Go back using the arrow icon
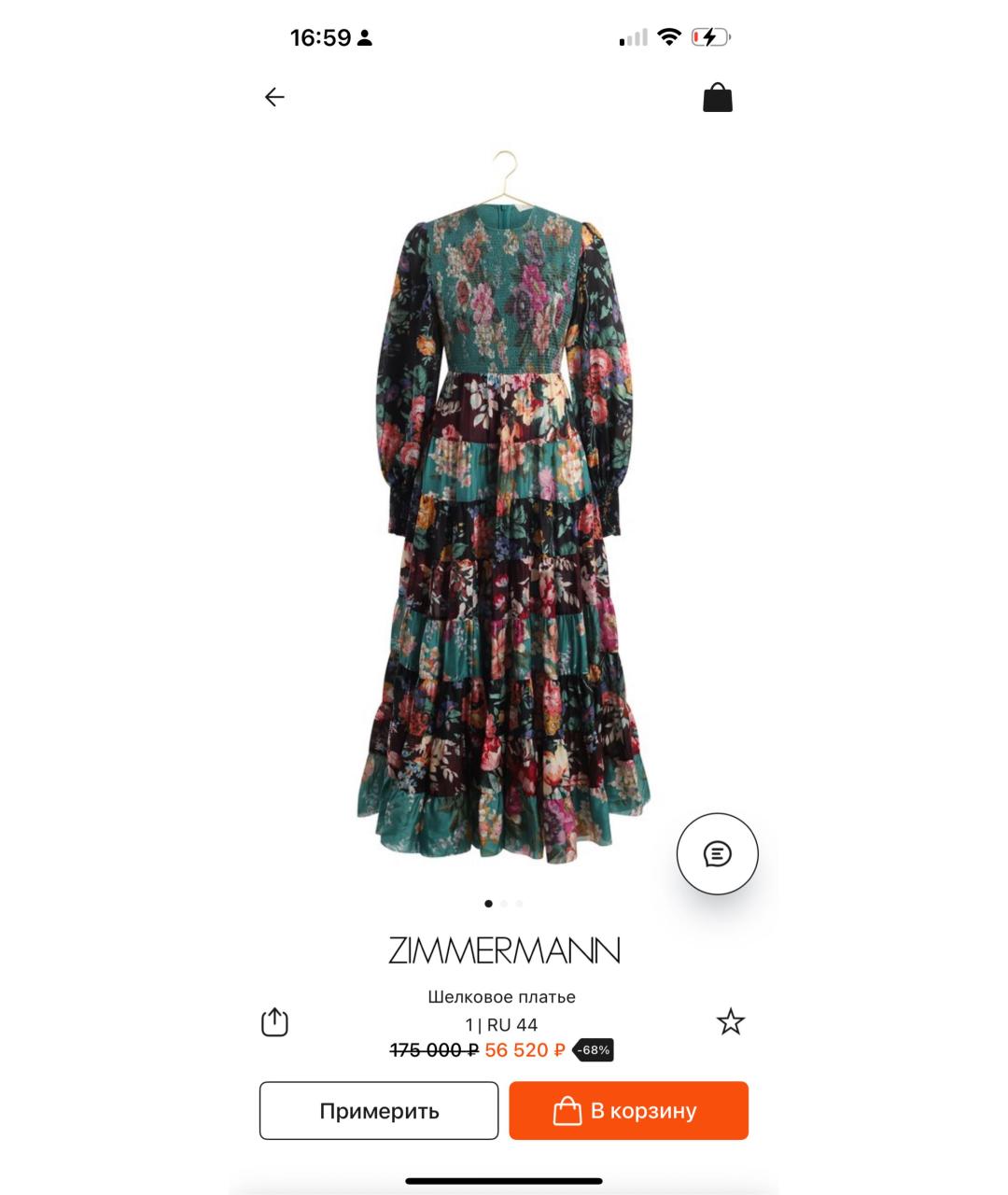Viewport: 1008px width, 1195px height. tap(274, 97)
